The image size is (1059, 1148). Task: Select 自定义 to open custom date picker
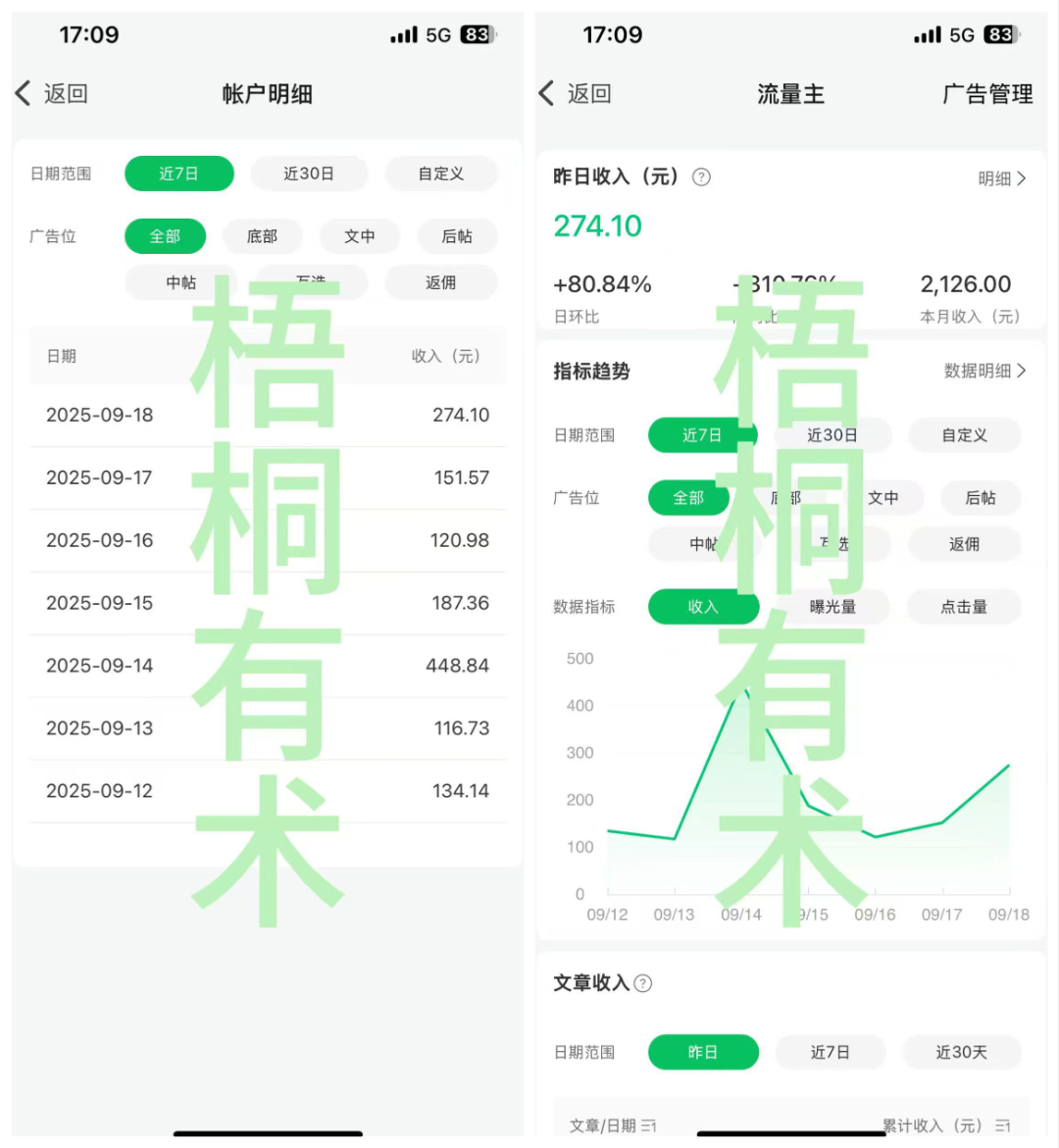coord(441,174)
